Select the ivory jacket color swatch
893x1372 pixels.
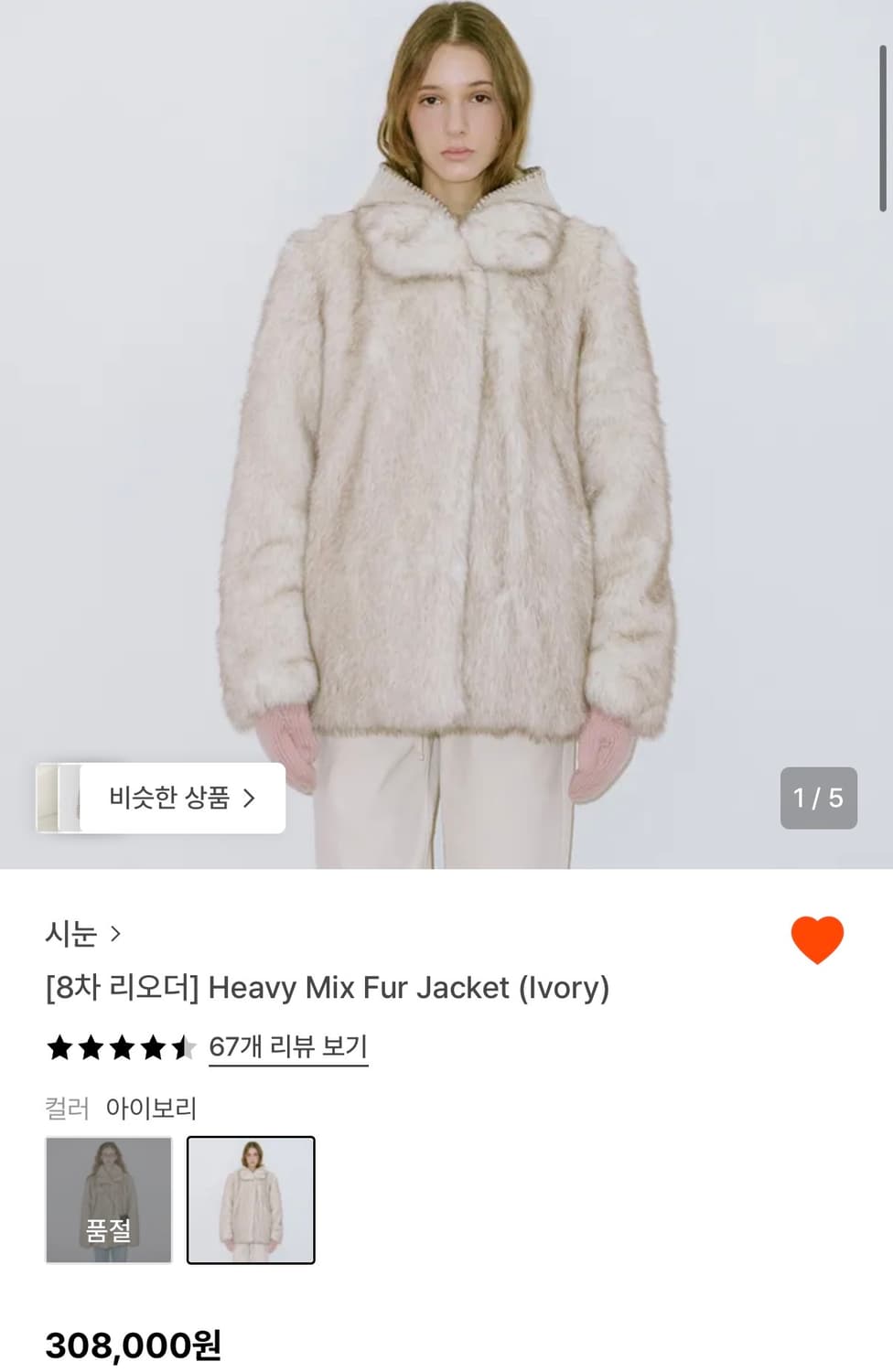pyautogui.click(x=252, y=1200)
